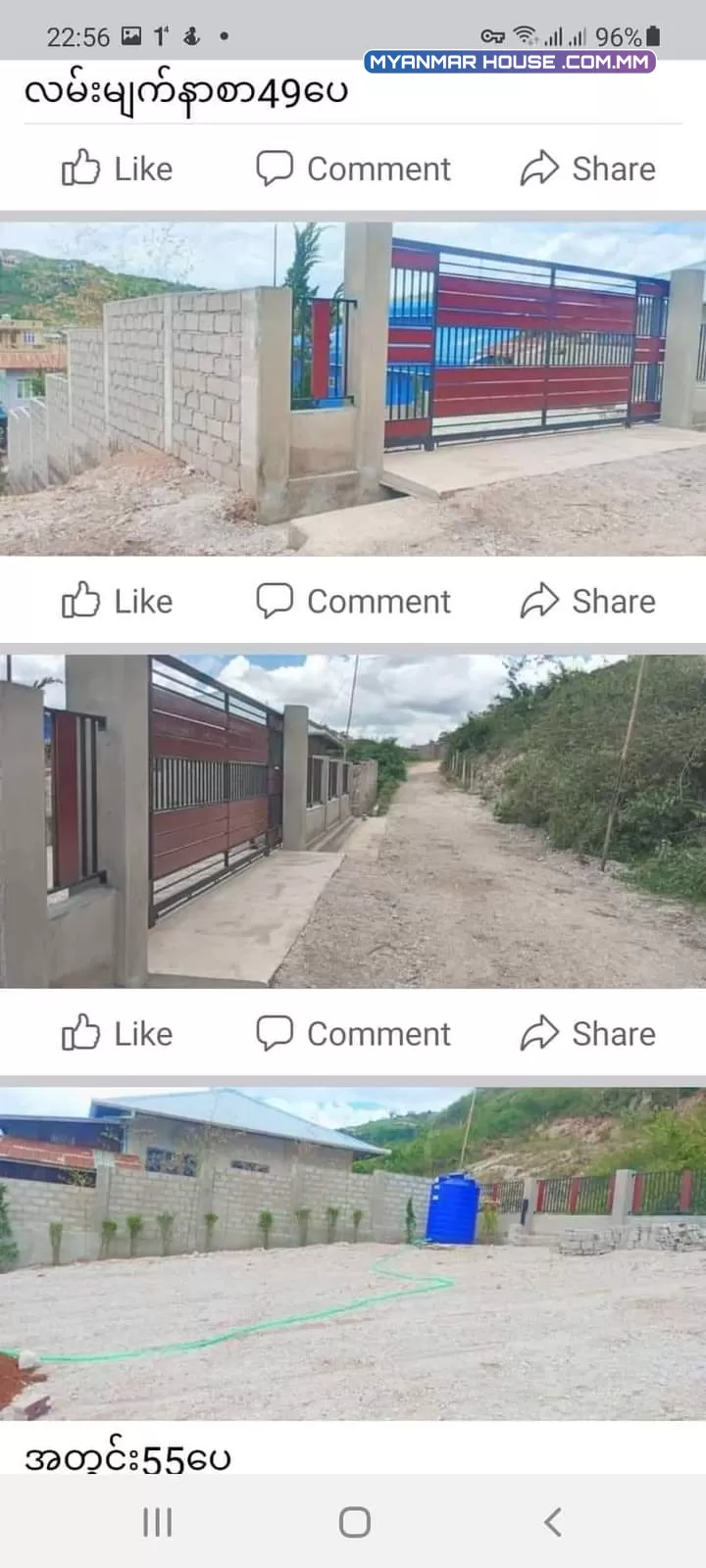706x1568 pixels.
Task: Open recent apps from the navigation bar
Action: coord(157,1522)
